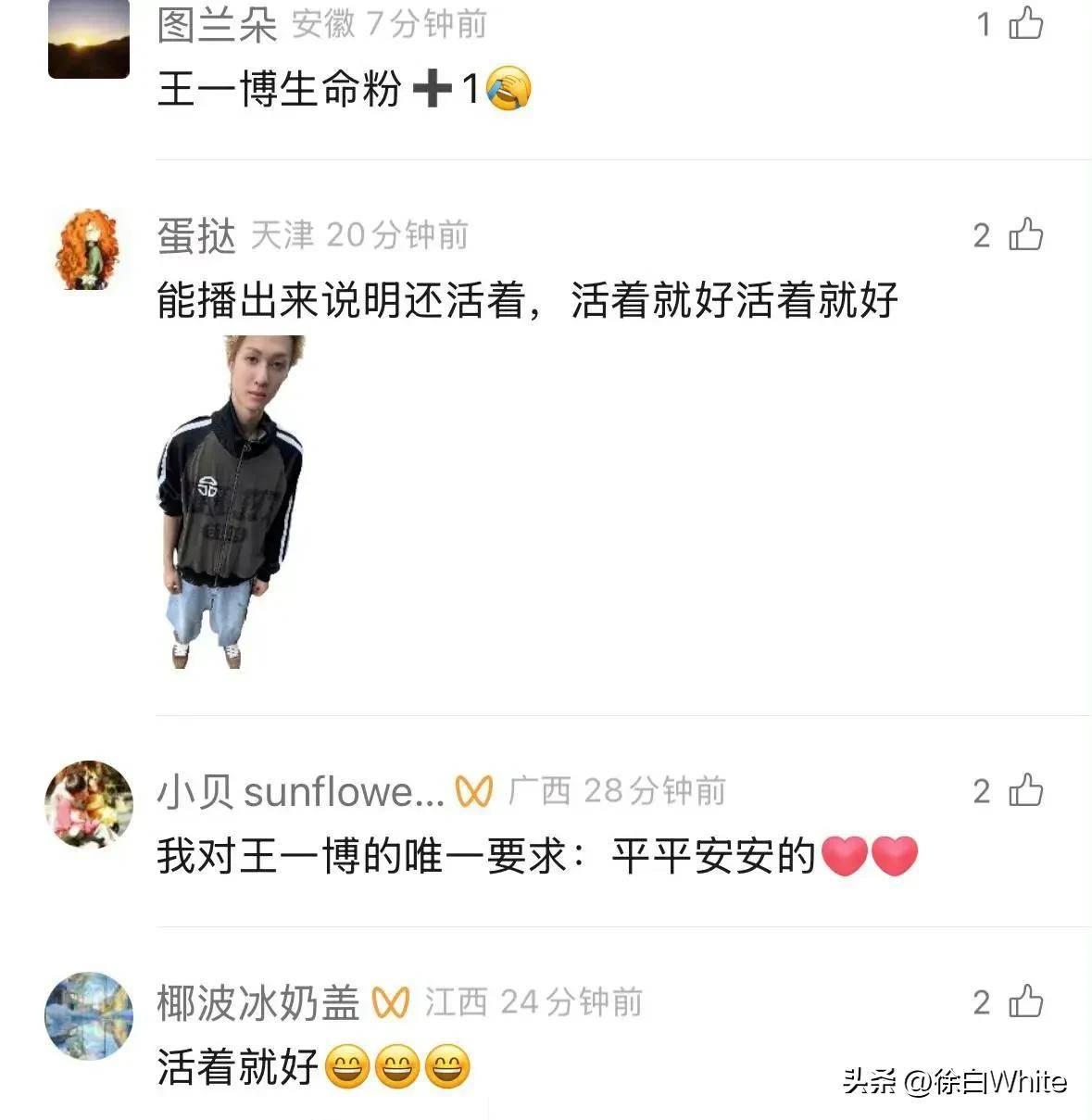Enlarge the photo in 蛋挞's comment
1092x1120 pixels.
(x=231, y=502)
